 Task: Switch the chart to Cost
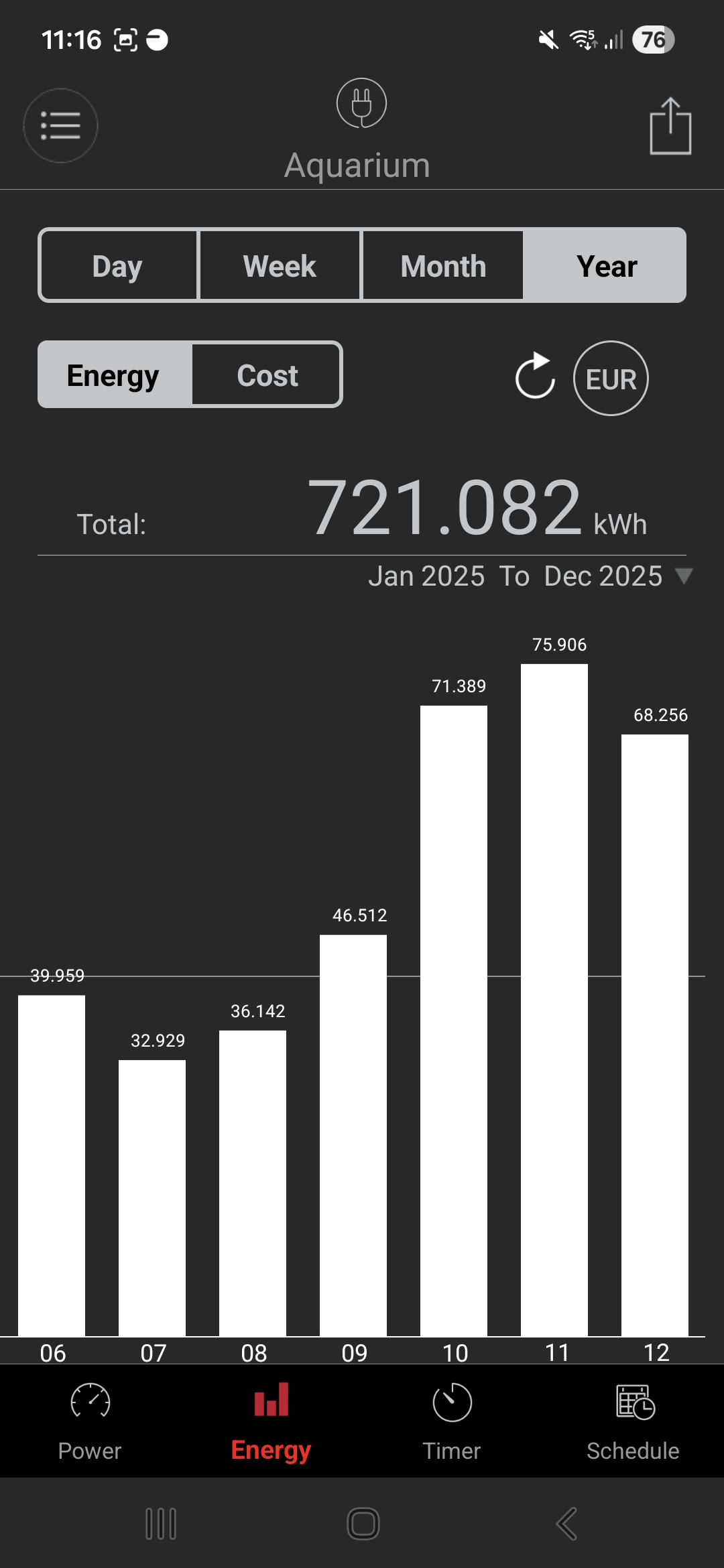tap(267, 375)
